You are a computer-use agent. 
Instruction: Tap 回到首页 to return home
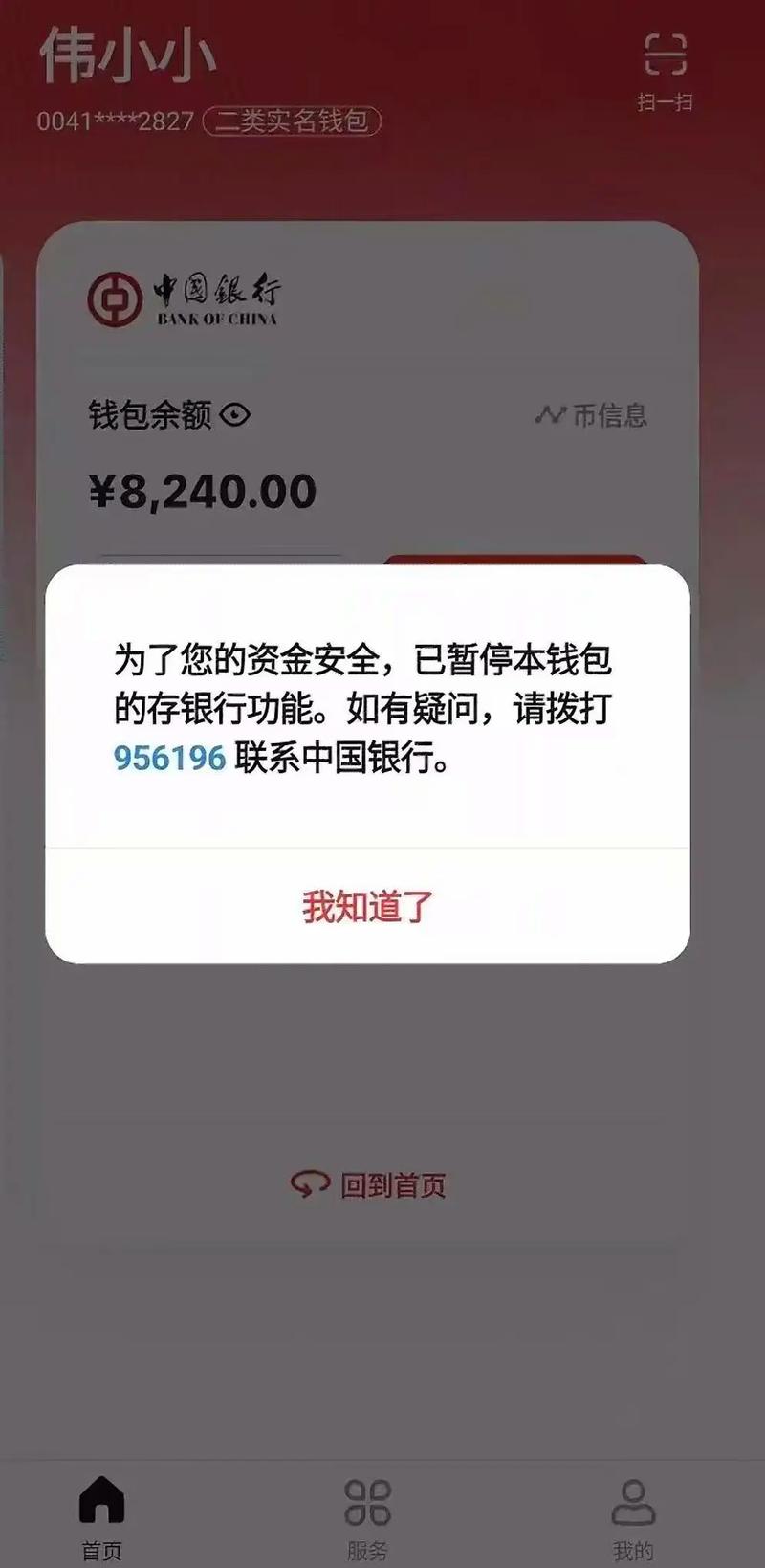[369, 1185]
